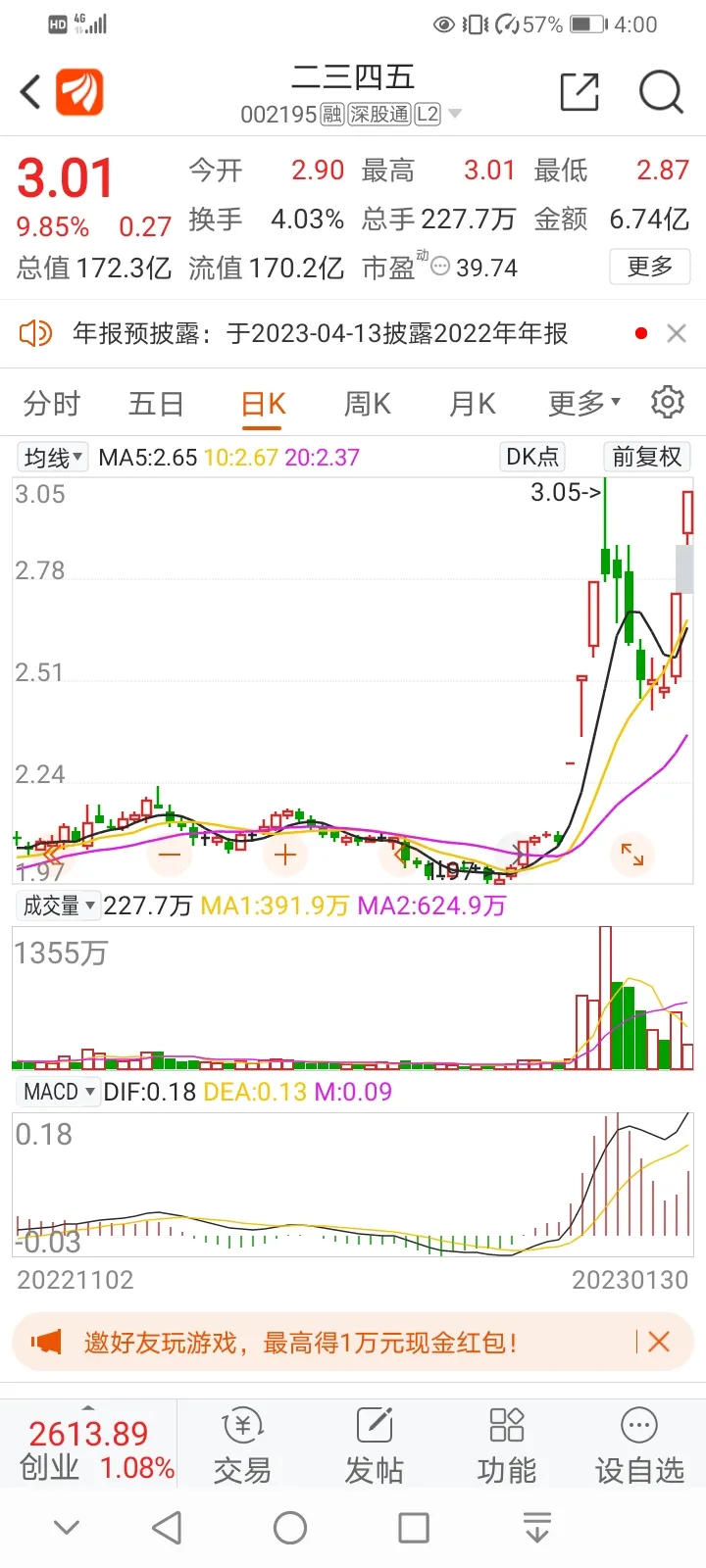Go back using the top-left arrow
The height and width of the screenshot is (1568, 706).
[x=30, y=93]
